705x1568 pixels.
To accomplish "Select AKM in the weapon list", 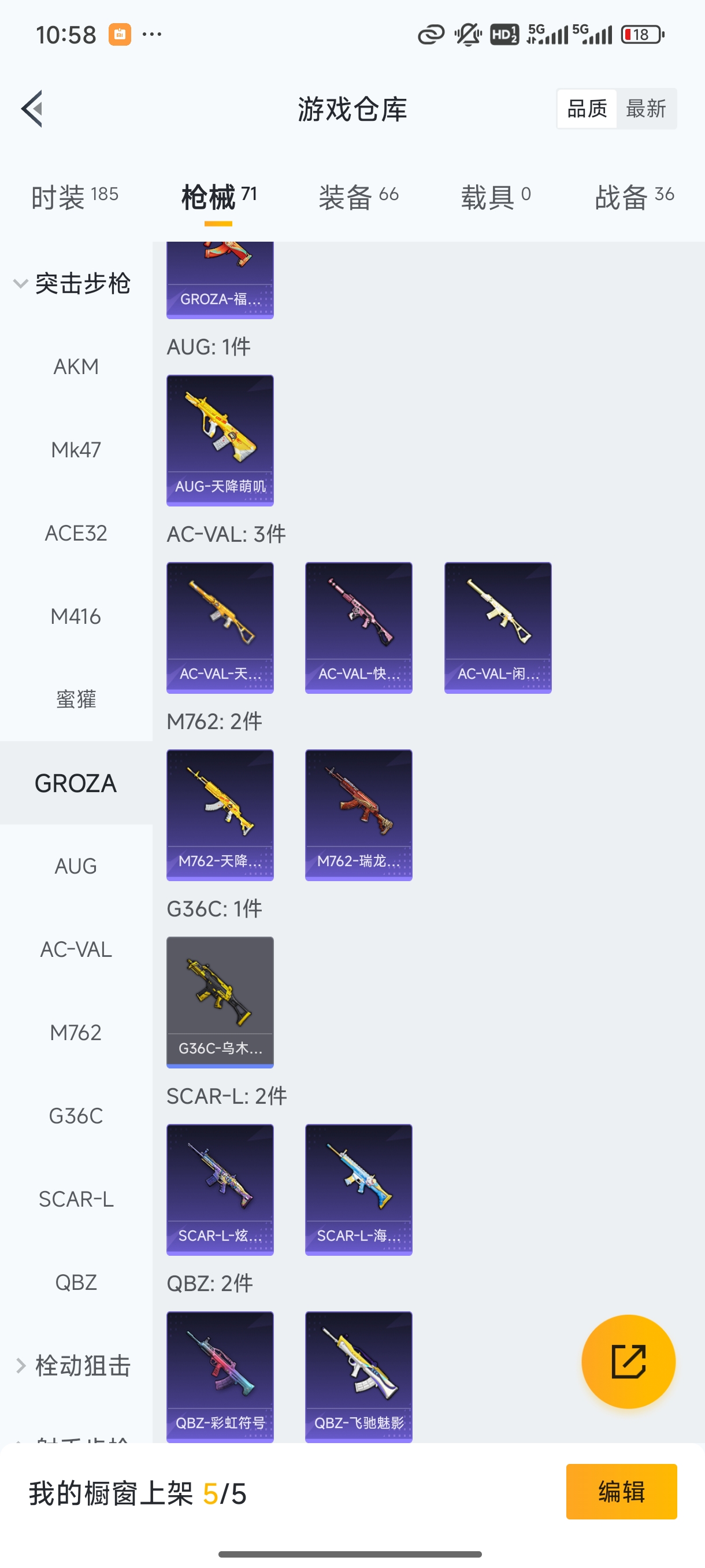I will click(76, 367).
